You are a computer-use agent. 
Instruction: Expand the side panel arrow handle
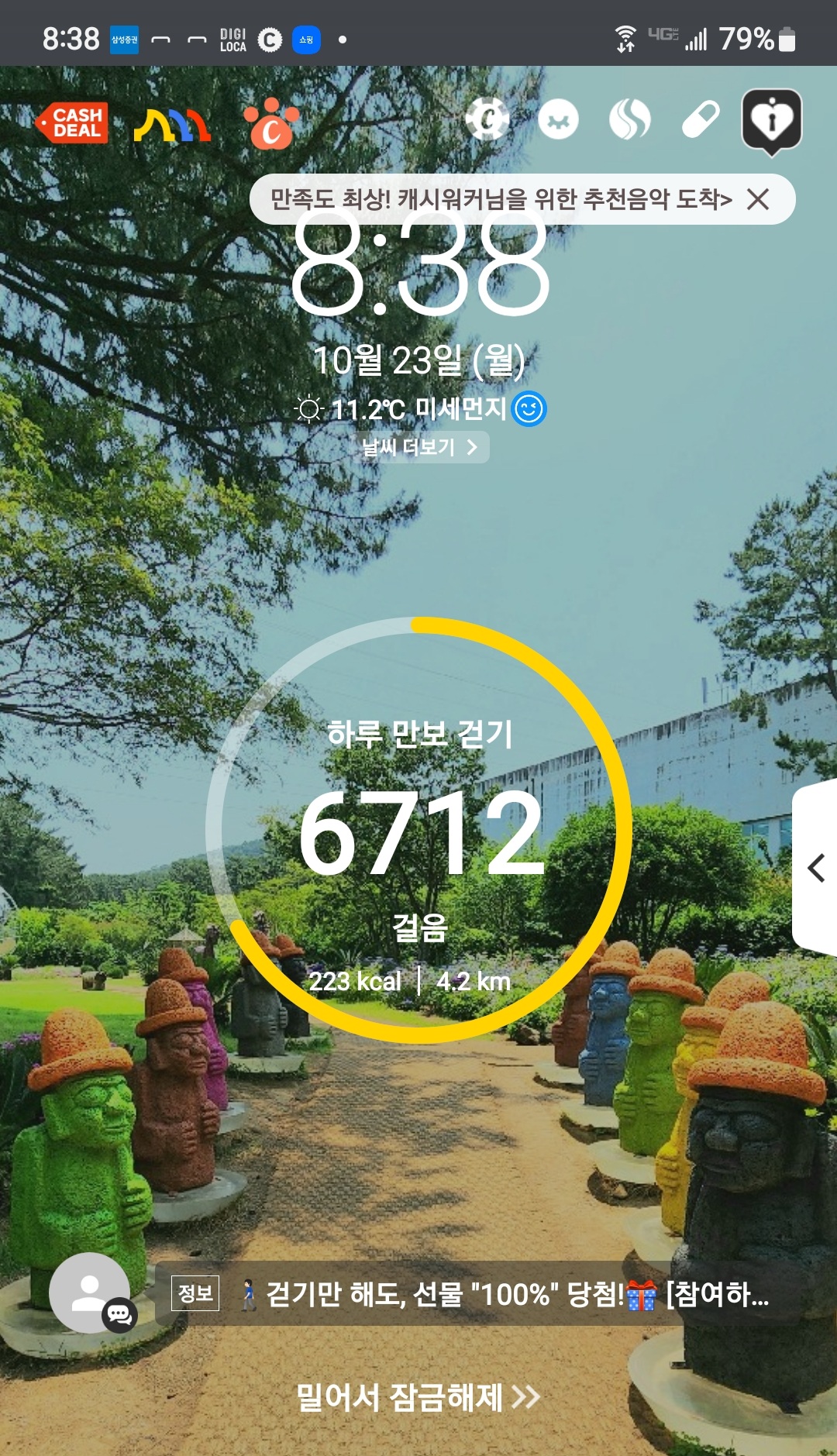[x=815, y=868]
